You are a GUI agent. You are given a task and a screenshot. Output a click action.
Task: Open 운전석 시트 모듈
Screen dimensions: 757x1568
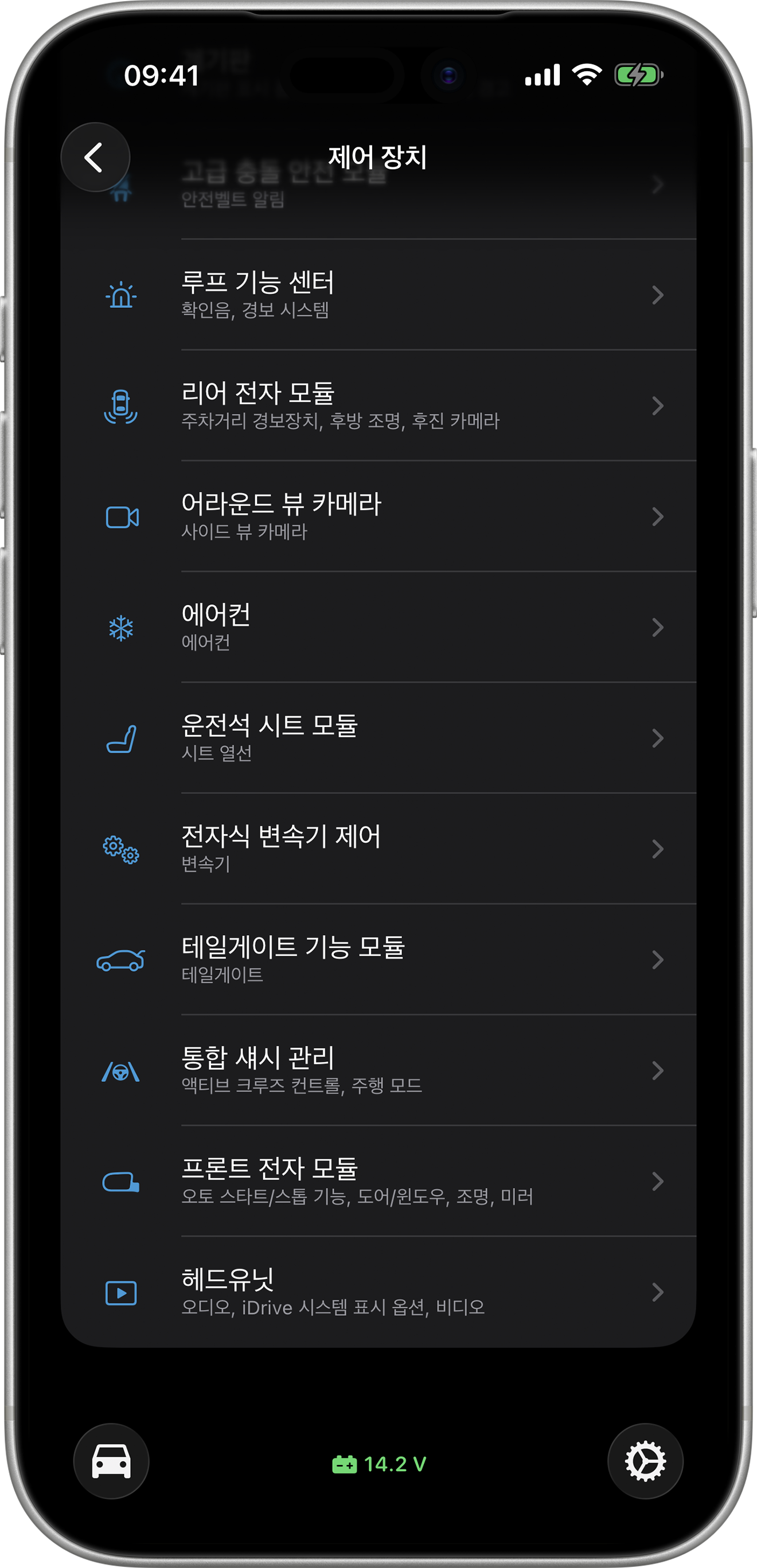click(x=377, y=738)
